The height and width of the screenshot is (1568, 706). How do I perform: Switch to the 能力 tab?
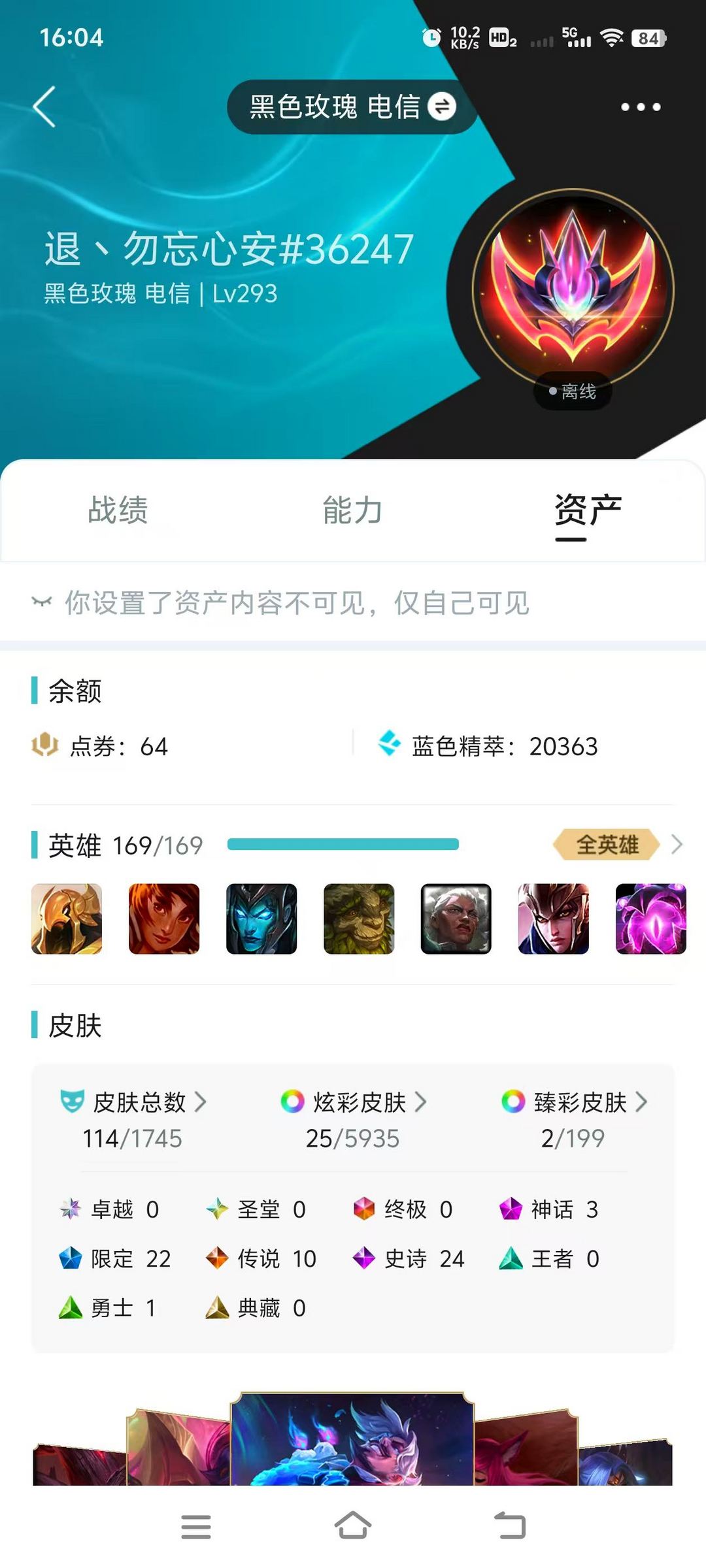click(x=352, y=510)
